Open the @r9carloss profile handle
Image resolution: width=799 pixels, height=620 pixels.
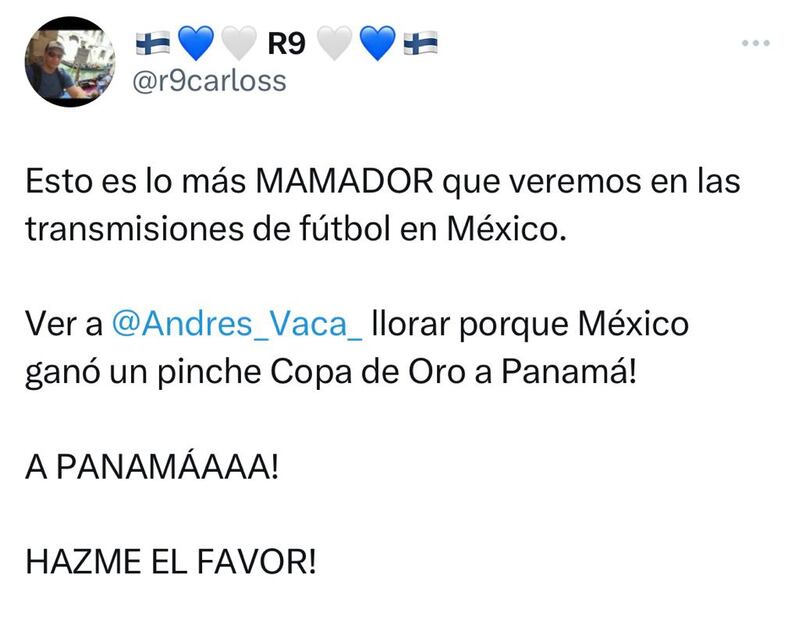209,81
